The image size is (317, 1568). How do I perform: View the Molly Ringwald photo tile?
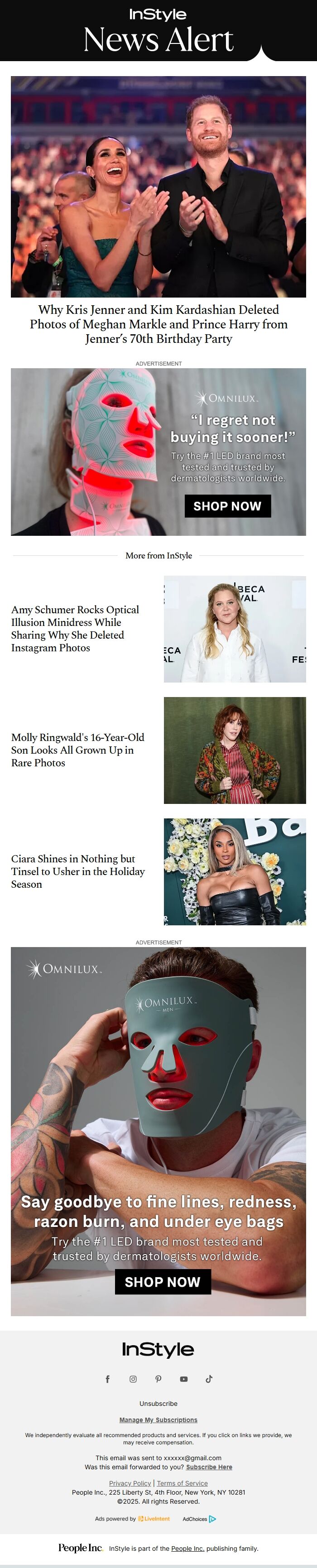click(x=234, y=750)
